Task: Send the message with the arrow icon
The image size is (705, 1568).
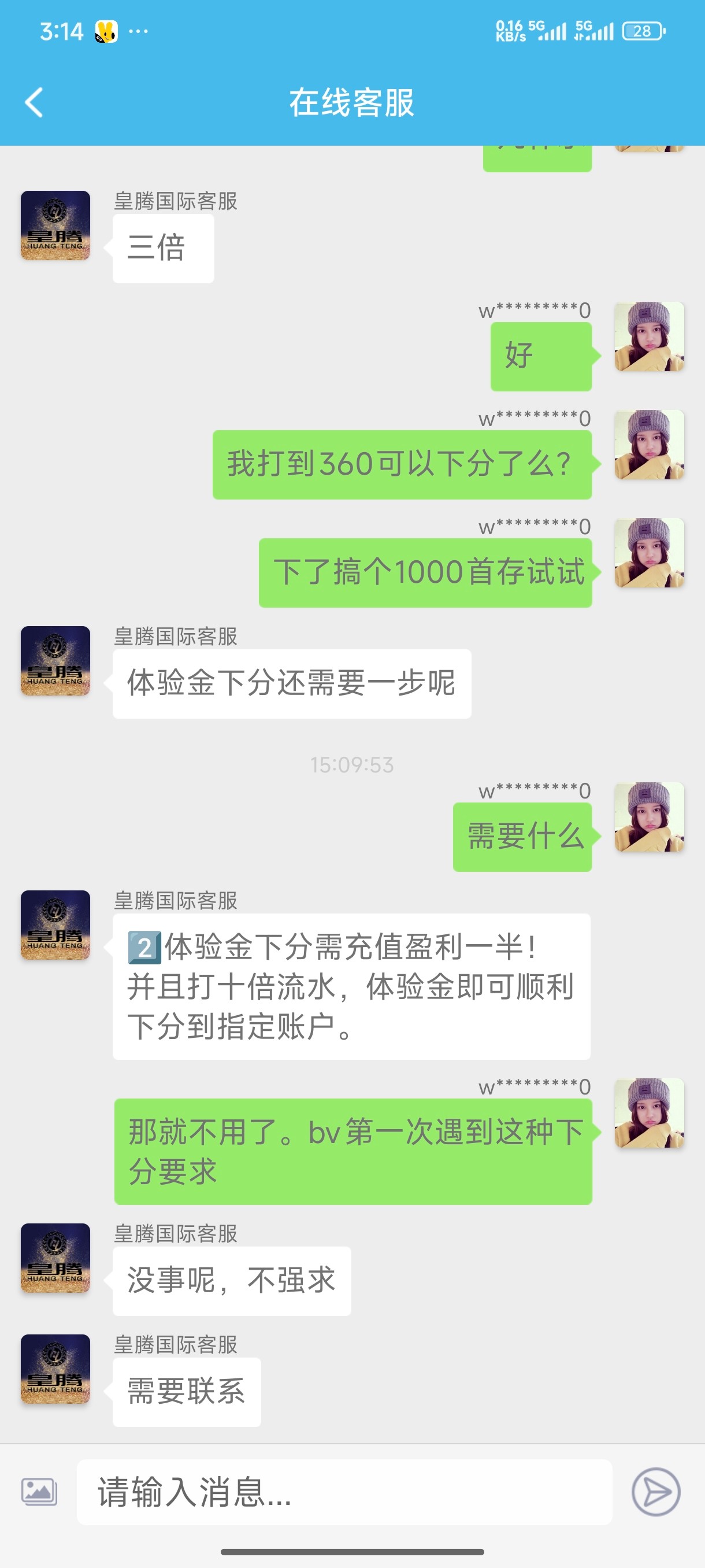Action: click(x=655, y=1491)
